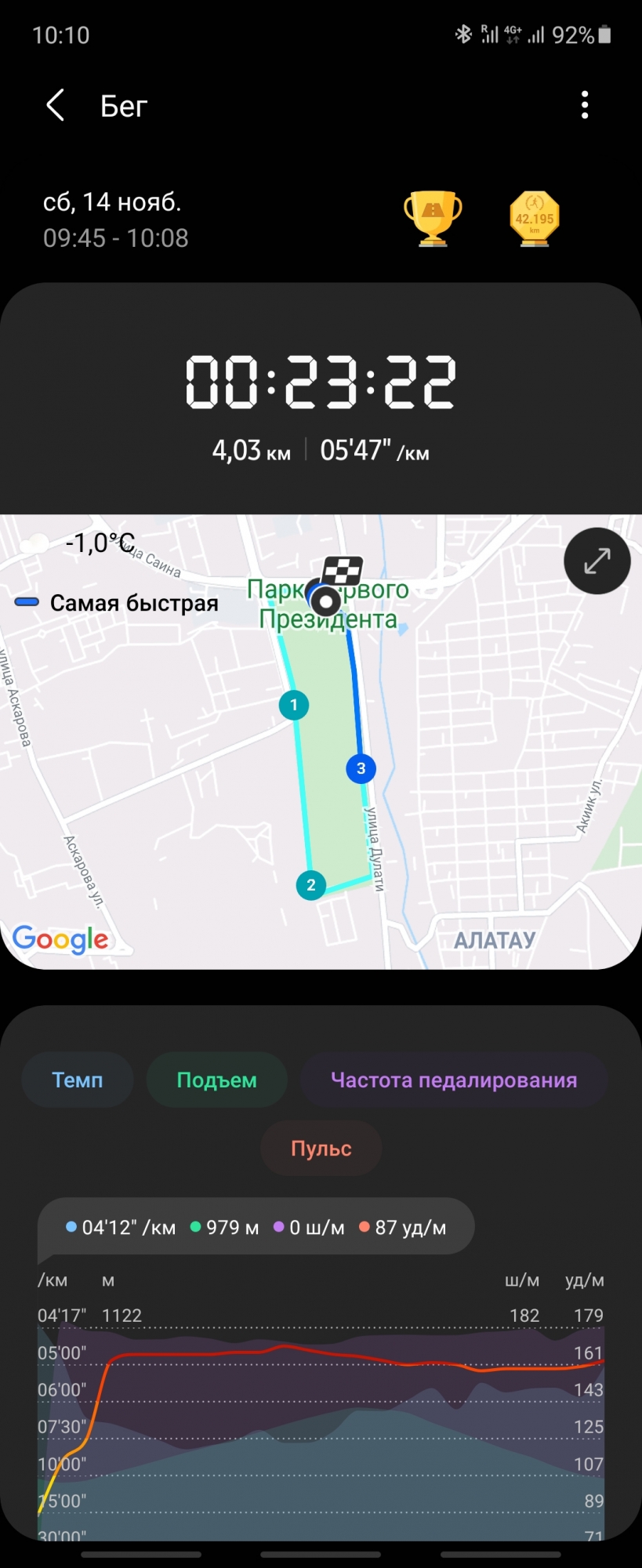Viewport: 642px width, 1568px height.
Task: Toggle the Пульс chart chip
Action: [321, 1148]
